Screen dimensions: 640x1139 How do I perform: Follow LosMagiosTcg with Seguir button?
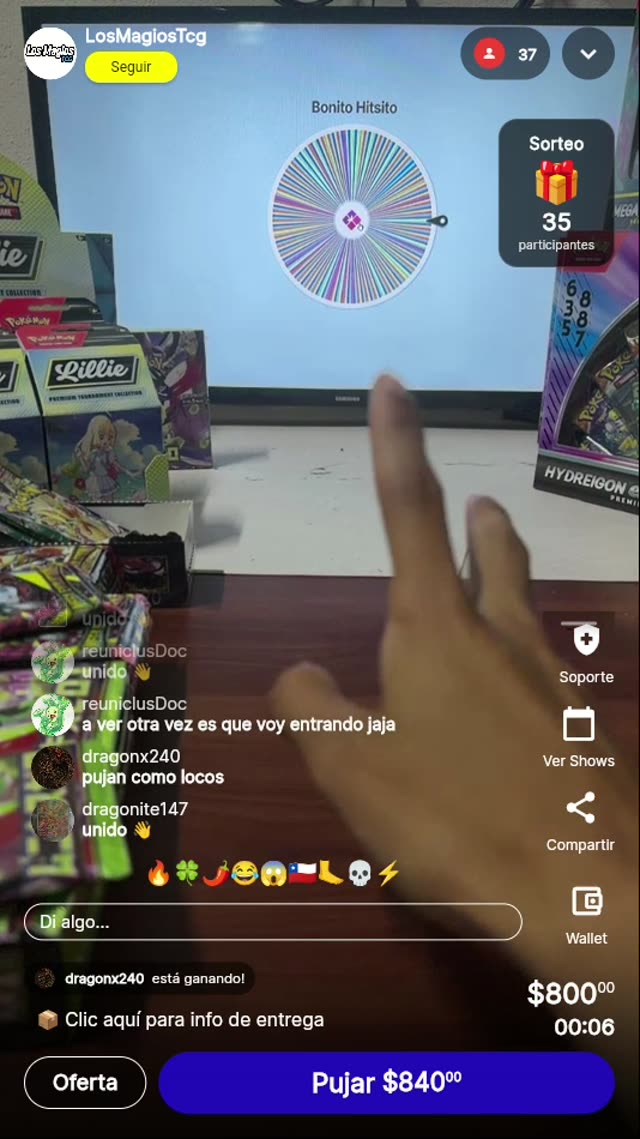coord(131,67)
